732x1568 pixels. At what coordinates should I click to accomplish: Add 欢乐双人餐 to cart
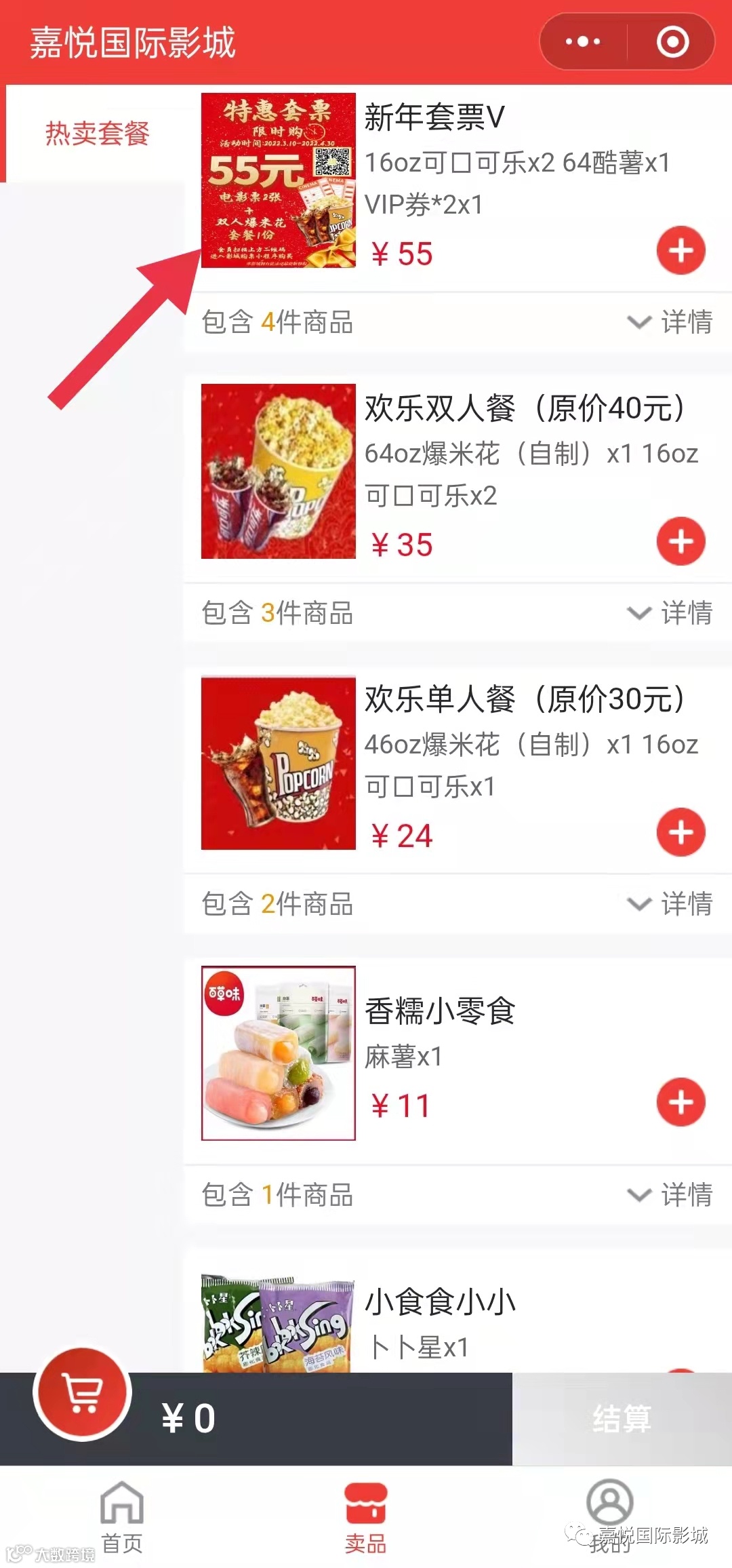tap(680, 541)
